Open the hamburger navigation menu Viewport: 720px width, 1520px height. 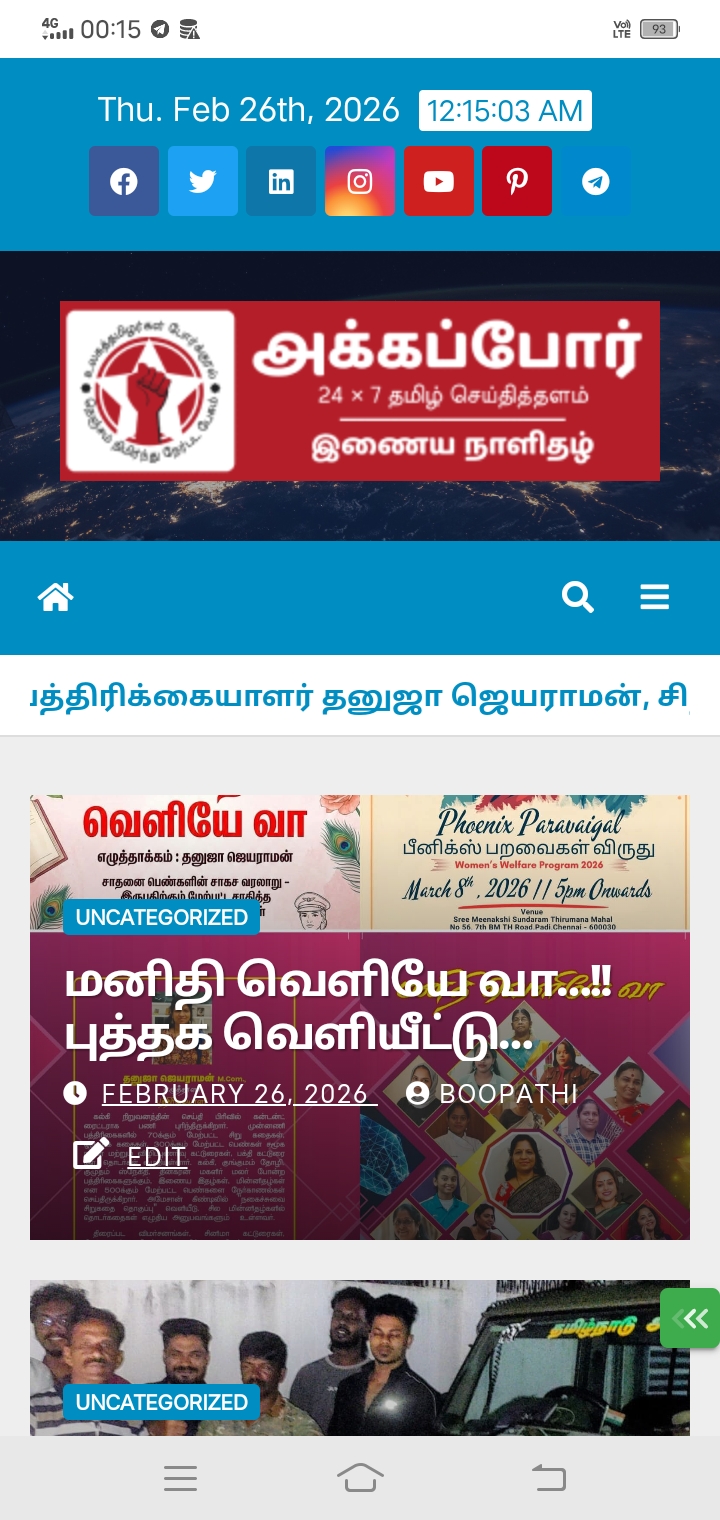click(655, 597)
